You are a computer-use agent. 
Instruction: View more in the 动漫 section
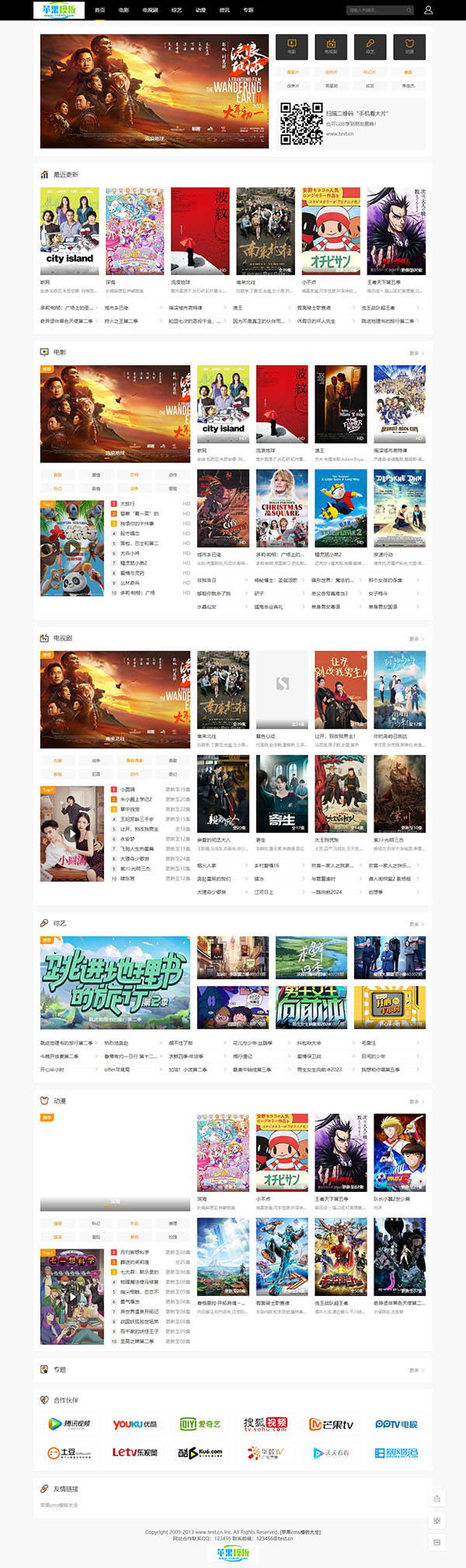click(x=416, y=1102)
